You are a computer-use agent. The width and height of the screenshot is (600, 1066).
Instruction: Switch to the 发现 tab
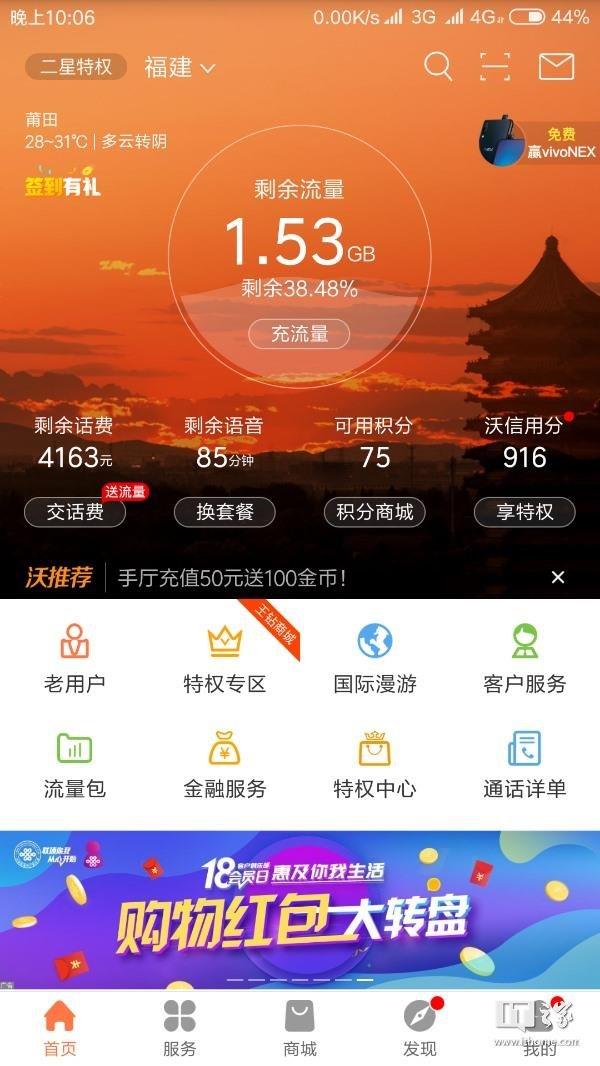tap(420, 1028)
